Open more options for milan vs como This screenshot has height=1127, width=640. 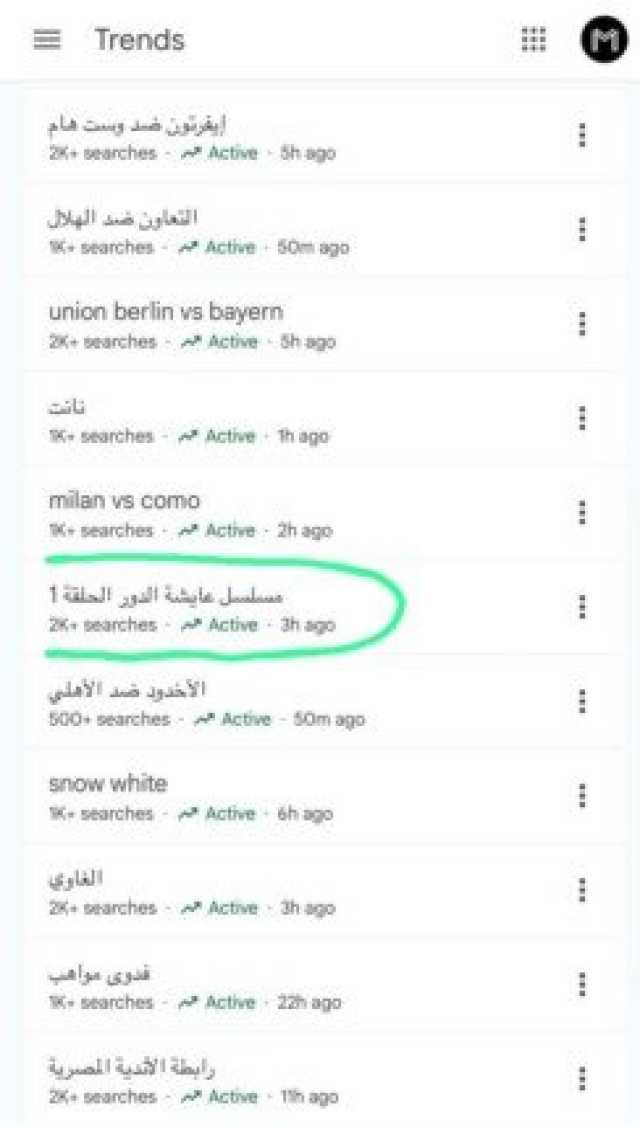pos(582,512)
